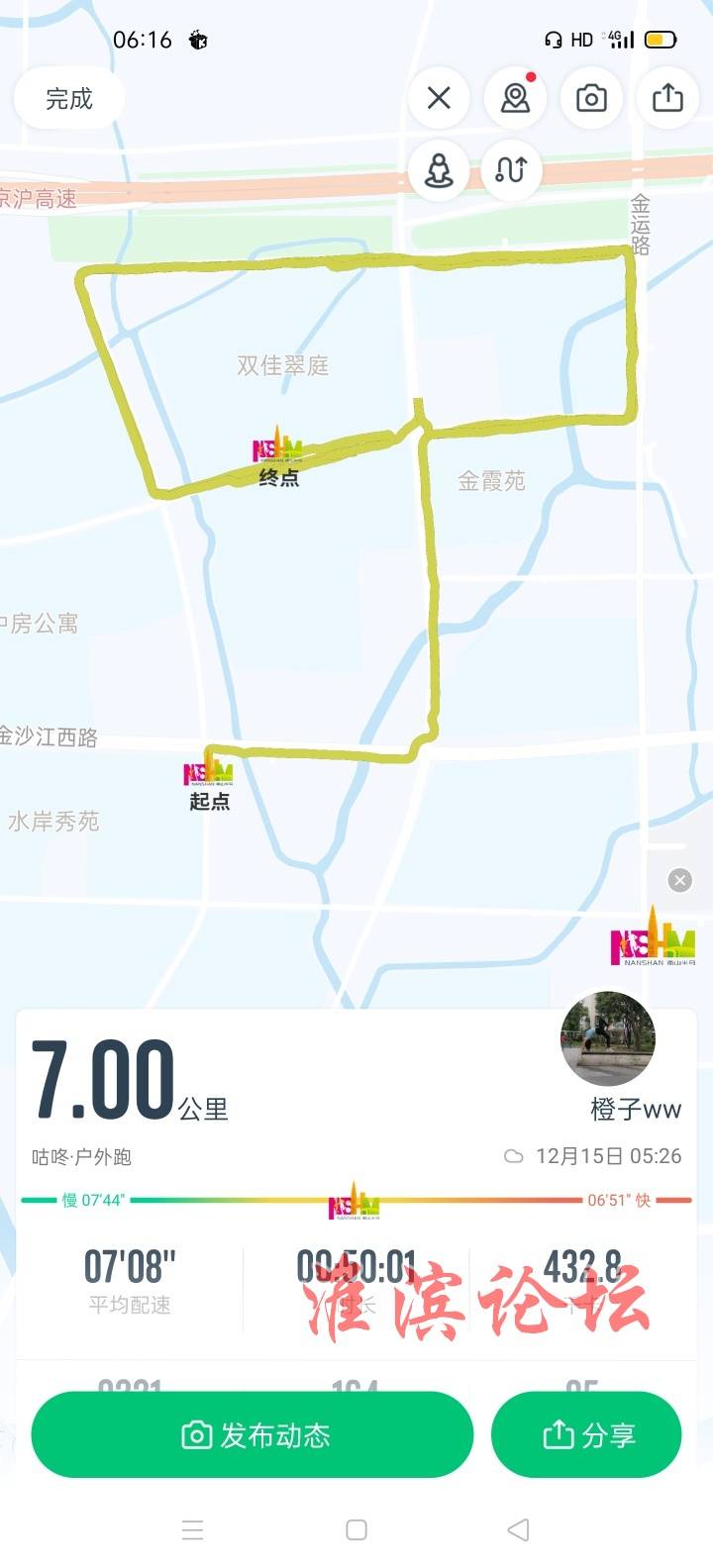
Task: Switch the route display mode icon
Action: tap(511, 170)
